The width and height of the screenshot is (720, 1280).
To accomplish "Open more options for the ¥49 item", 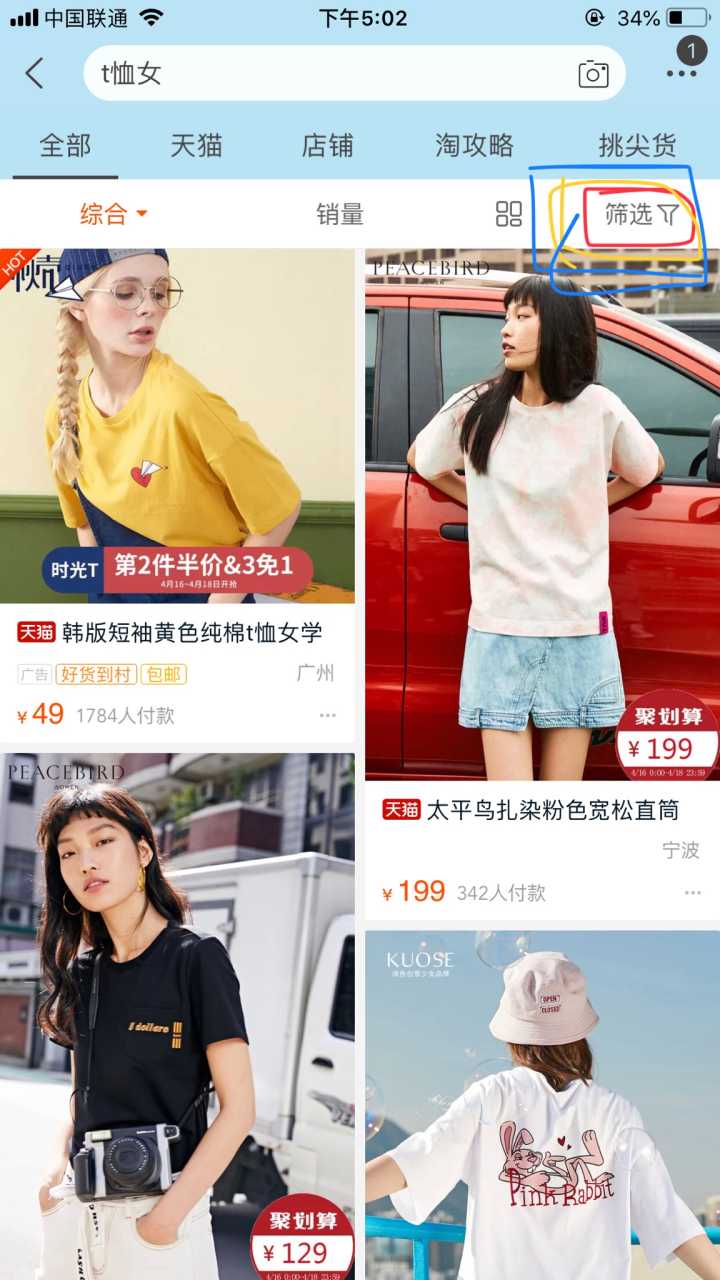I will click(328, 715).
